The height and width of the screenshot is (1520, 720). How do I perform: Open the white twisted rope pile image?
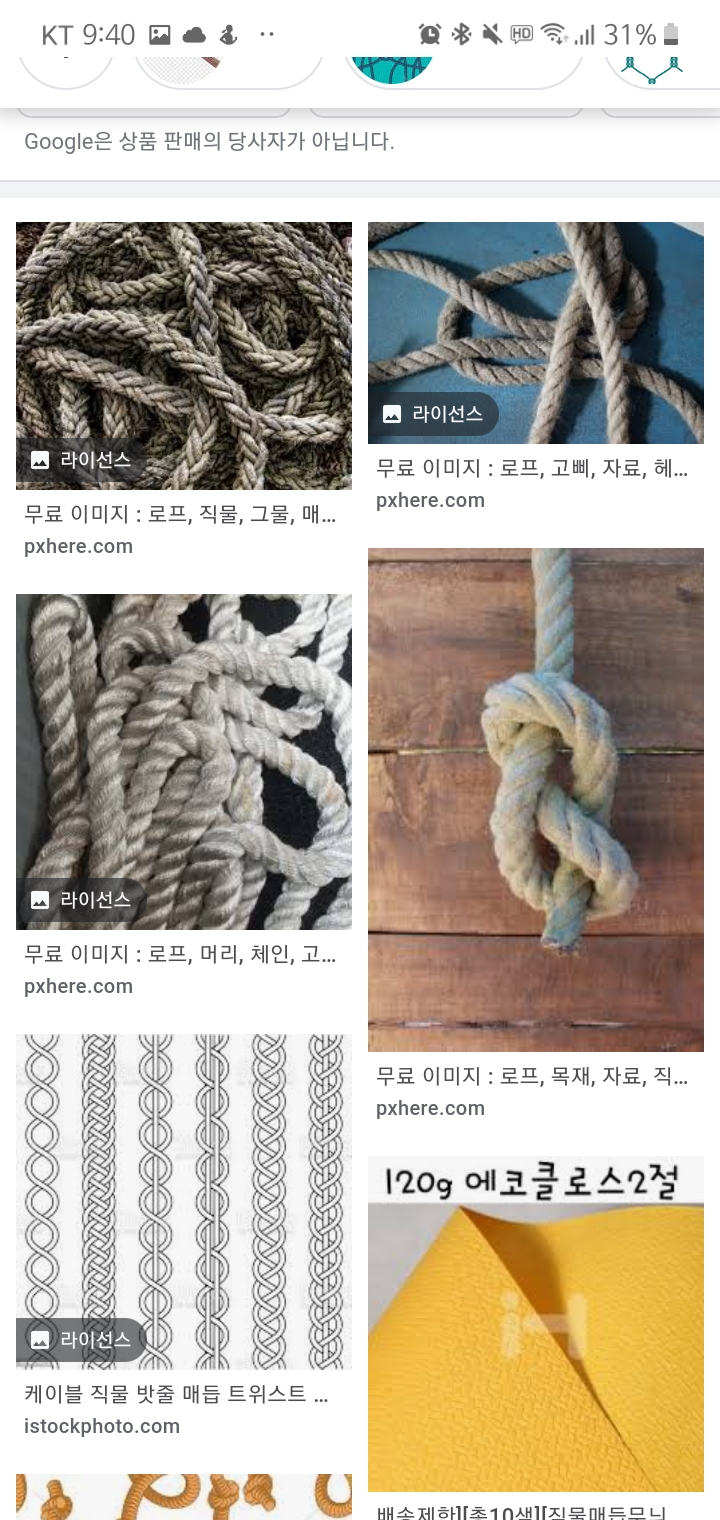pos(184,740)
